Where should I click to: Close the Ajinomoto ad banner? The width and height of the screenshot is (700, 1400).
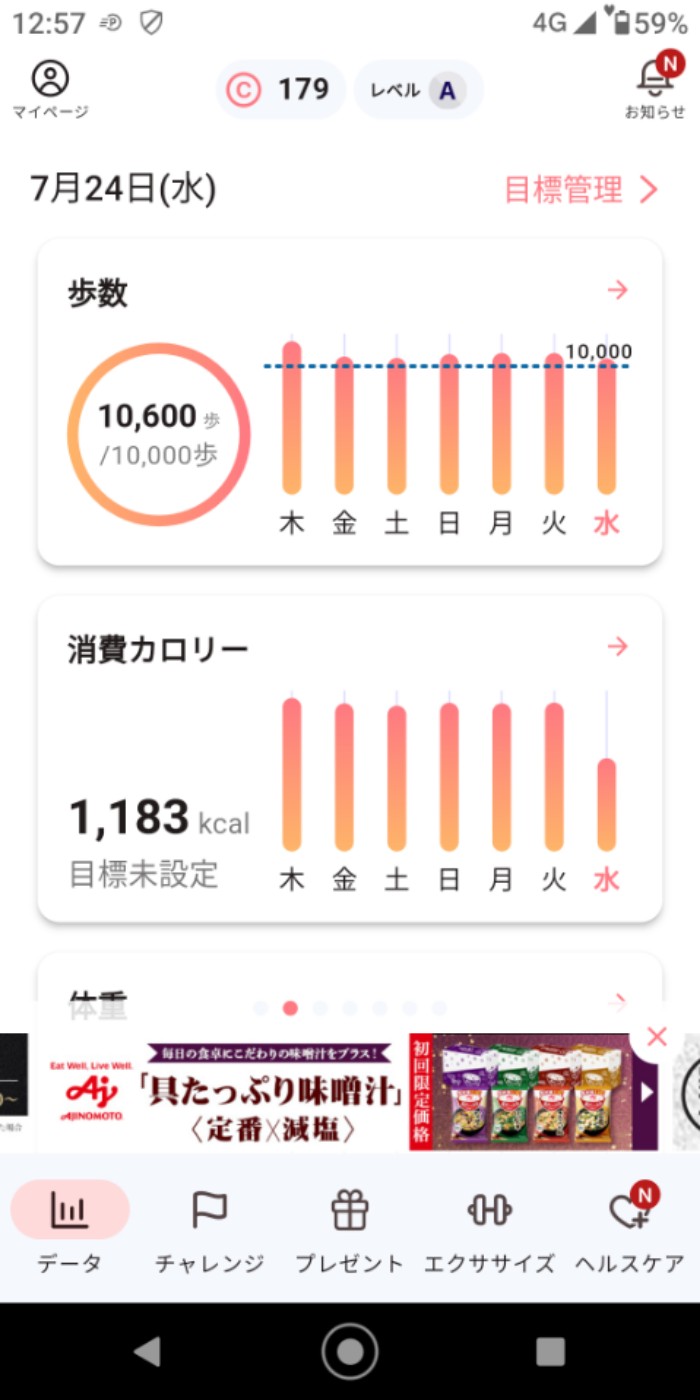[x=657, y=1036]
